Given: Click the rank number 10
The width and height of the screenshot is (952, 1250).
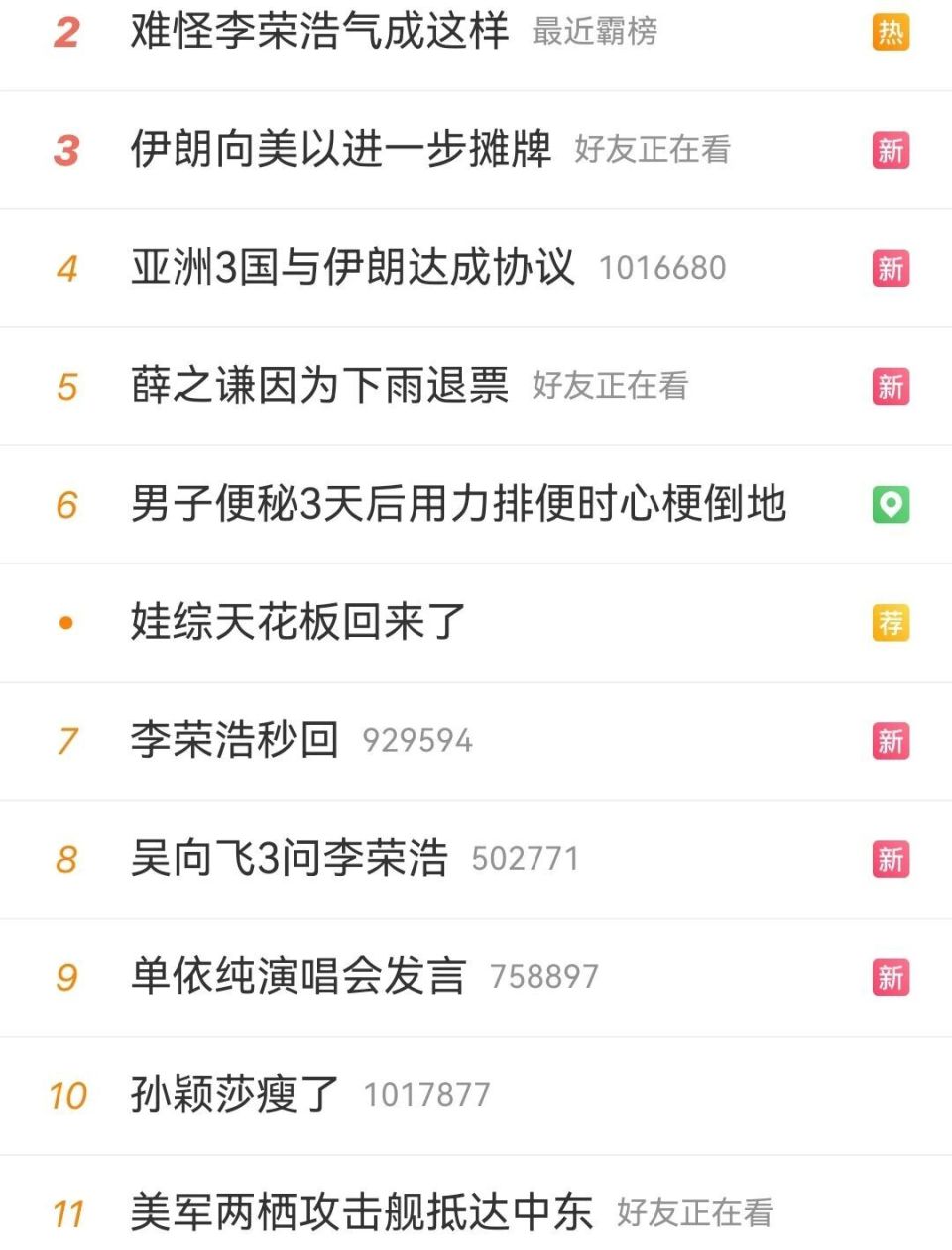Looking at the screenshot, I should point(66,1094).
